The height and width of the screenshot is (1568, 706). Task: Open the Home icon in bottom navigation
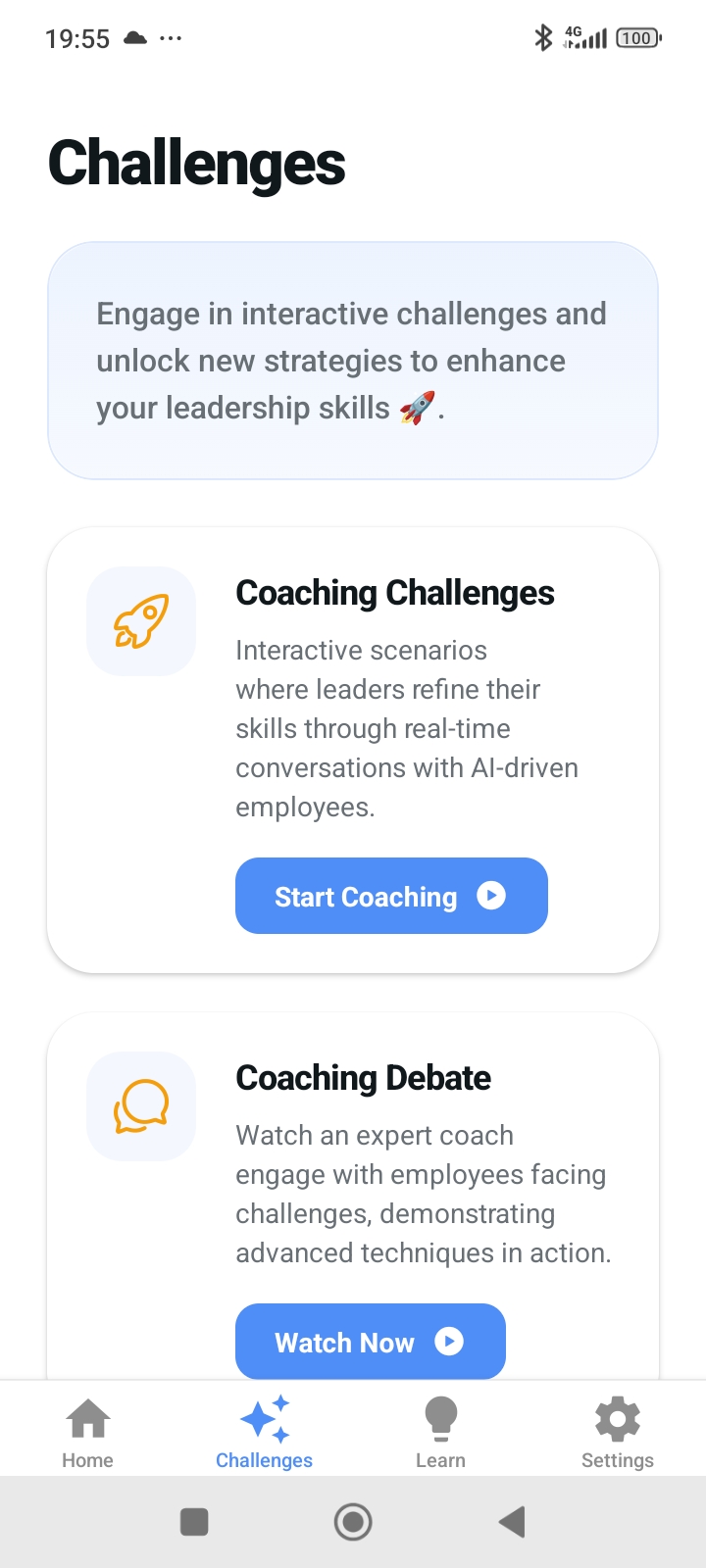click(x=87, y=1417)
